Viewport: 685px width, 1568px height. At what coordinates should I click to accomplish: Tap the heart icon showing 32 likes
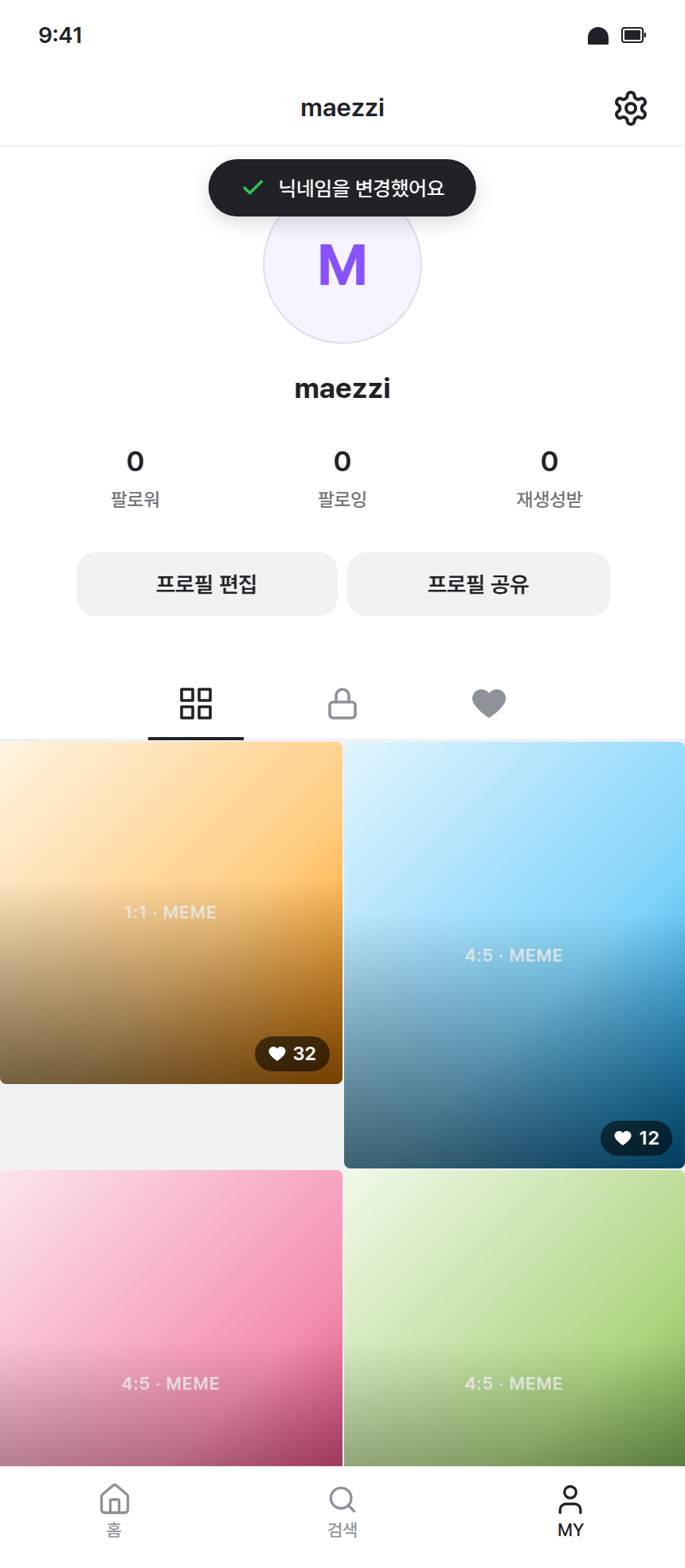(292, 1054)
